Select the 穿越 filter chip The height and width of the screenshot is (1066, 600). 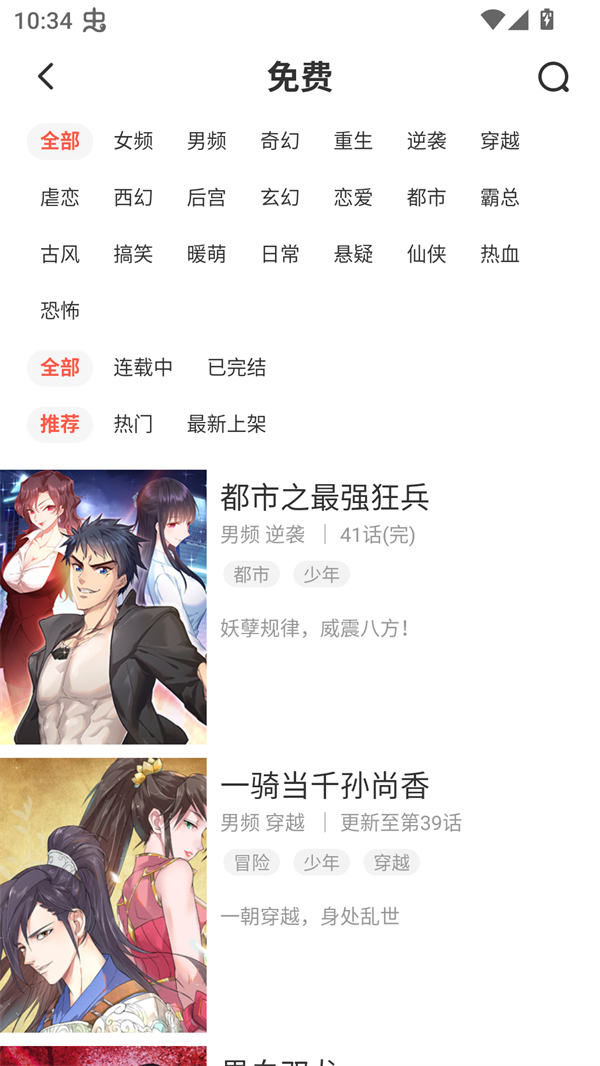click(x=499, y=141)
